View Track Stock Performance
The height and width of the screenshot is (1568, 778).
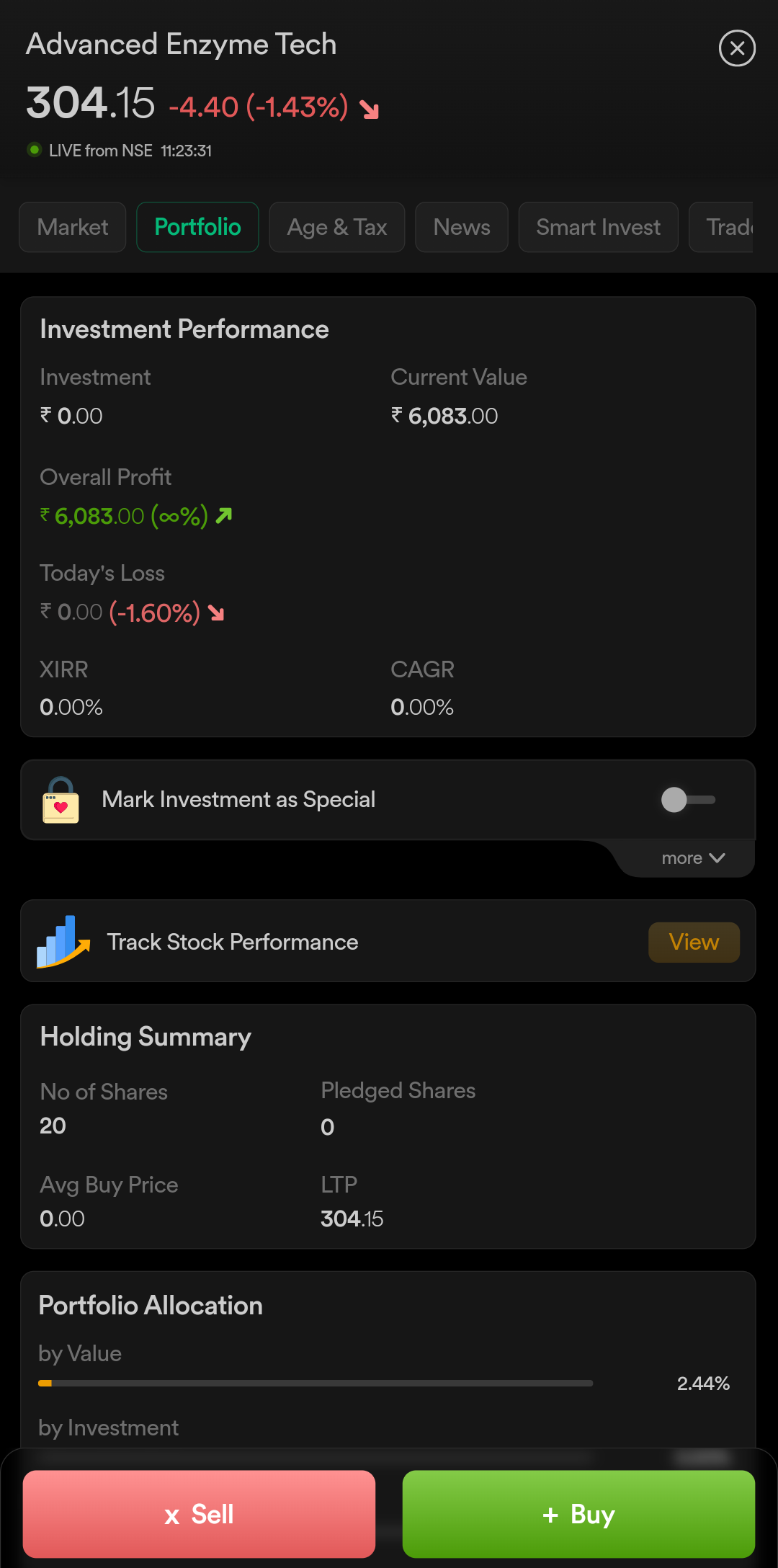coord(694,942)
